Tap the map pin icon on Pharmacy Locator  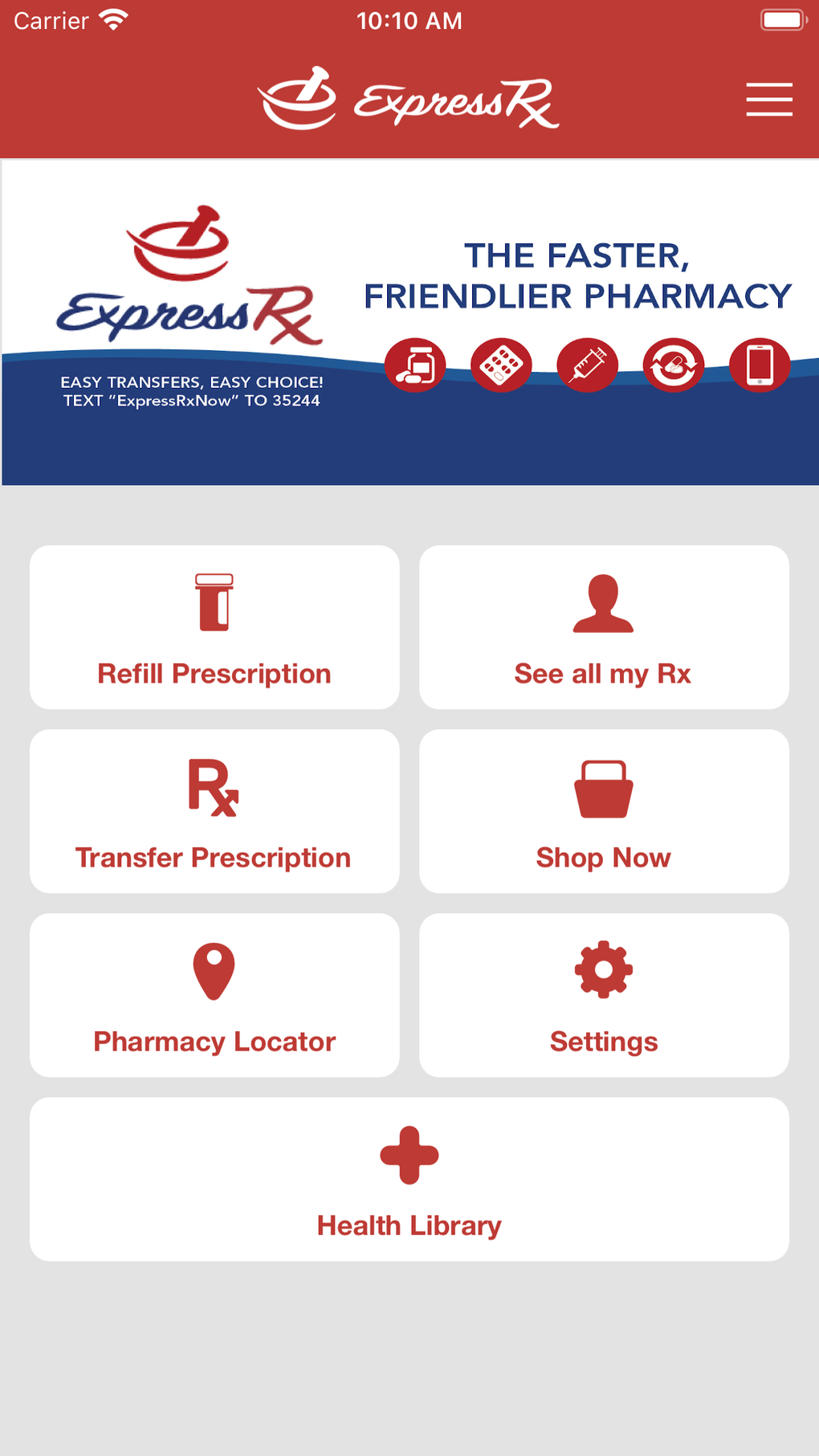tap(214, 973)
